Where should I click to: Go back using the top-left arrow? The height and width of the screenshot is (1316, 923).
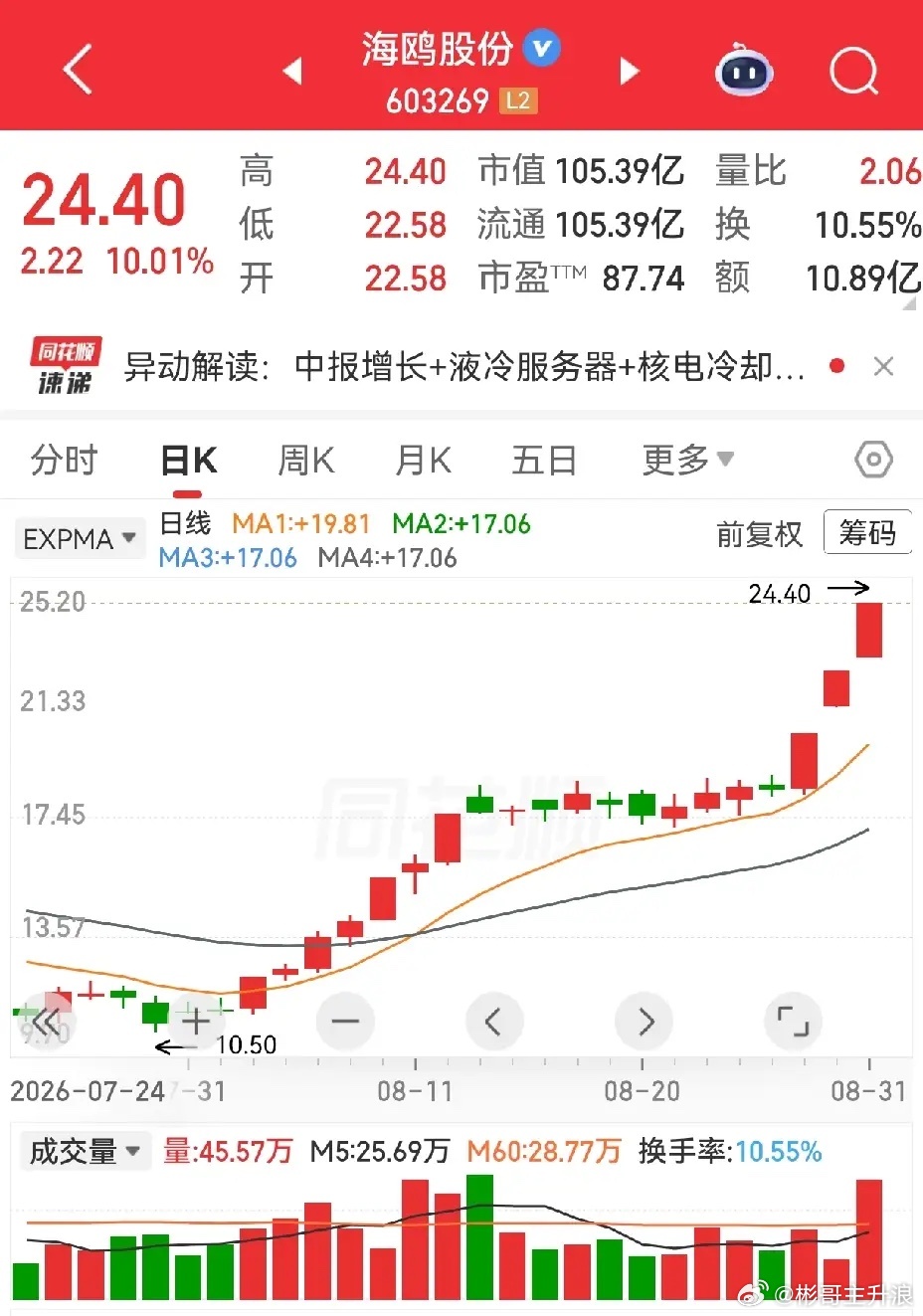pyautogui.click(x=78, y=69)
